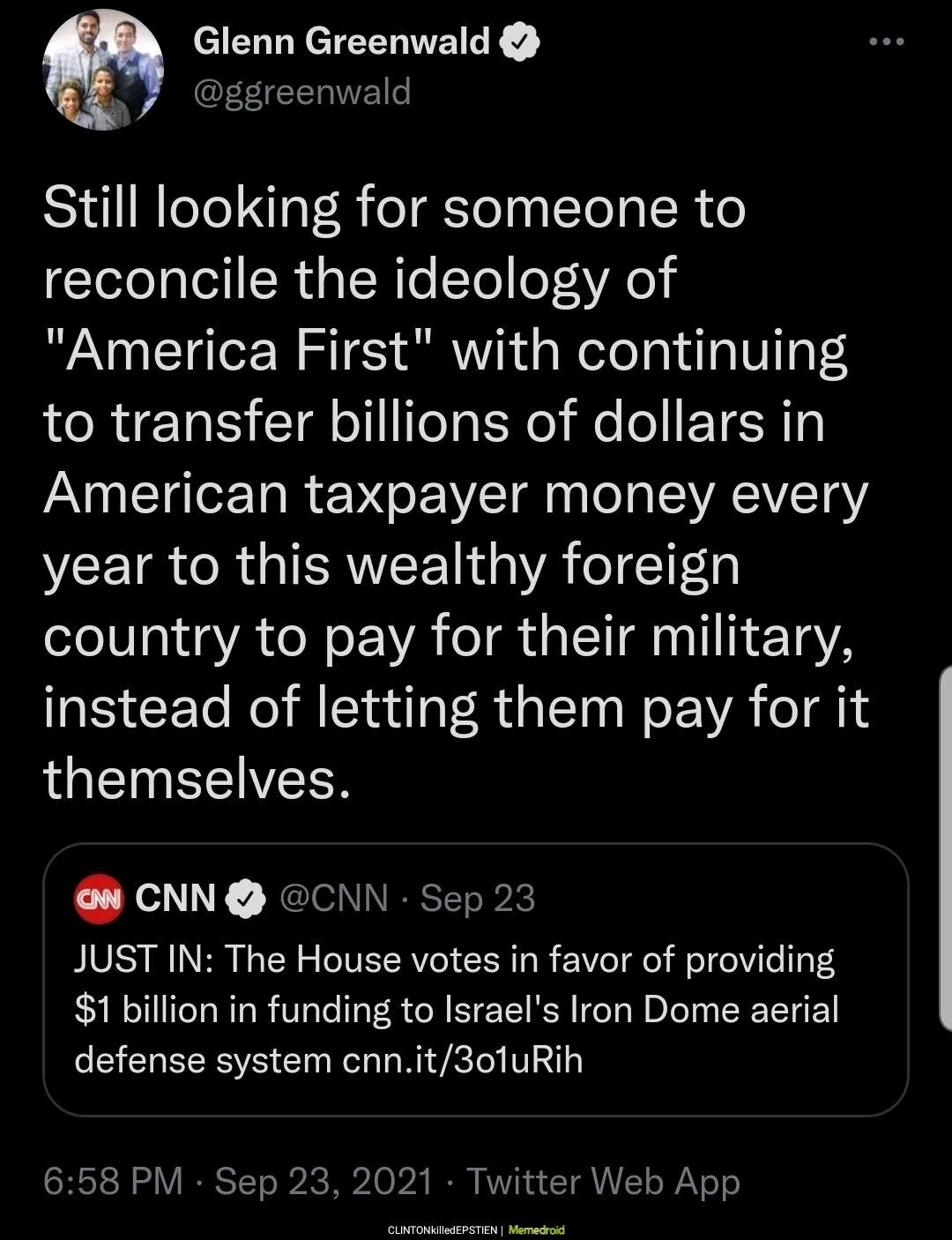Viewport: 952px width, 1240px height.
Task: Open the tweet's three-dot overflow menu
Action: pos(886,41)
